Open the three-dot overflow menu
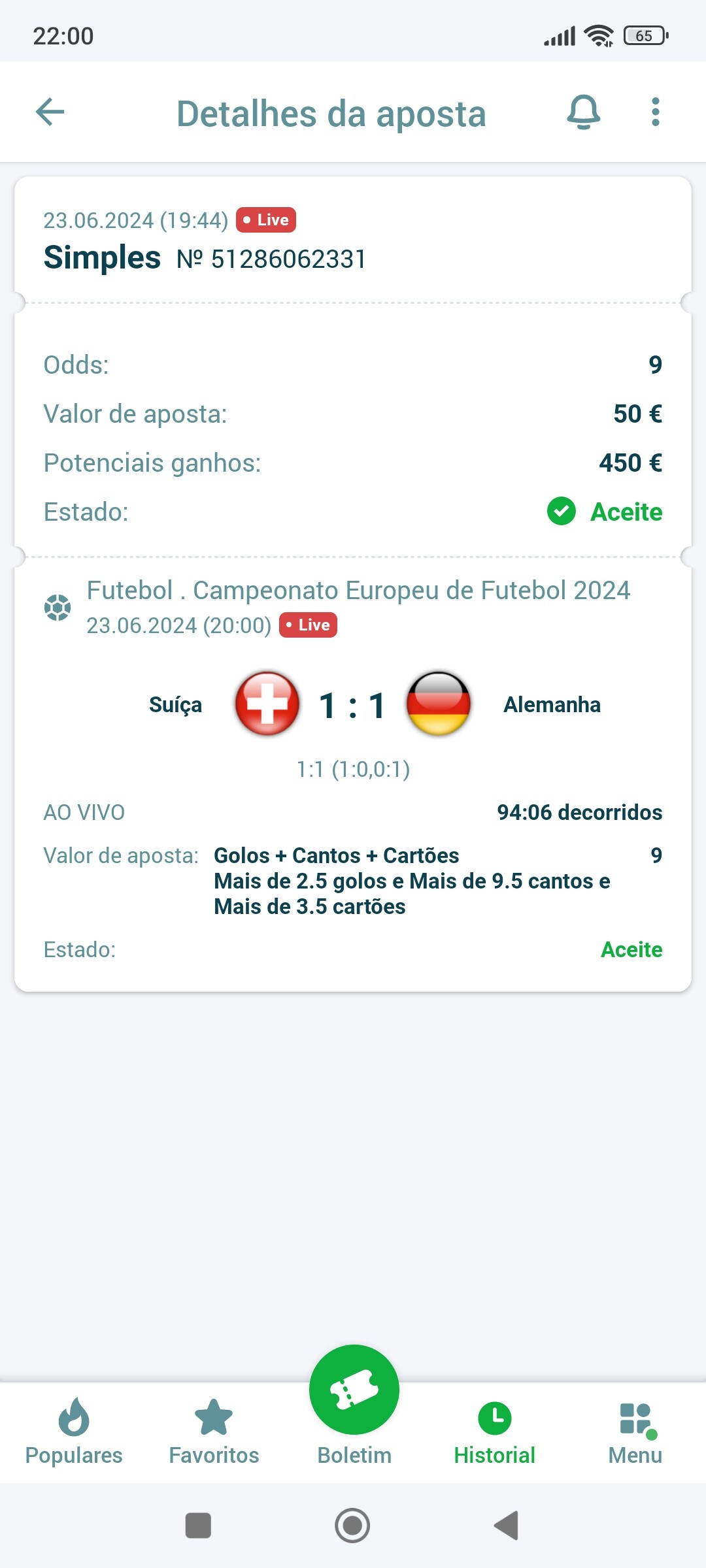 click(x=656, y=112)
